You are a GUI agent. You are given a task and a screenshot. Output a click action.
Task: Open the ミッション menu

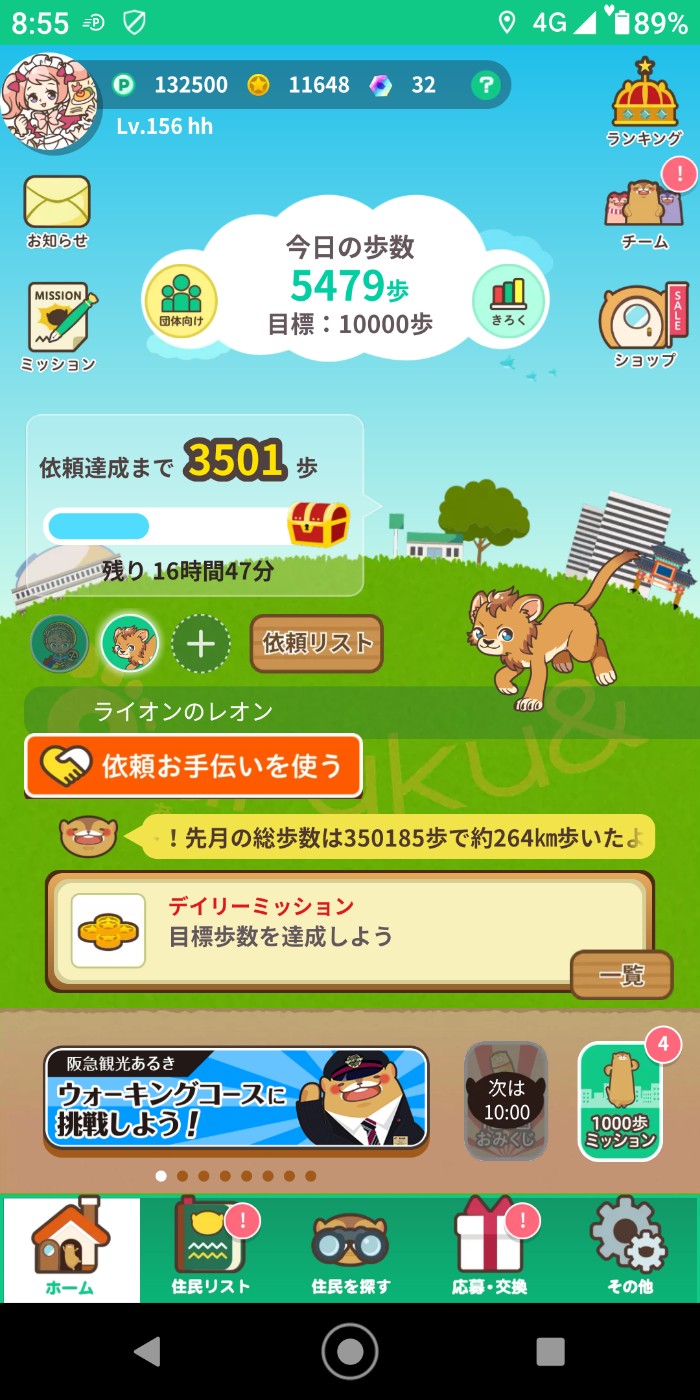click(x=58, y=327)
